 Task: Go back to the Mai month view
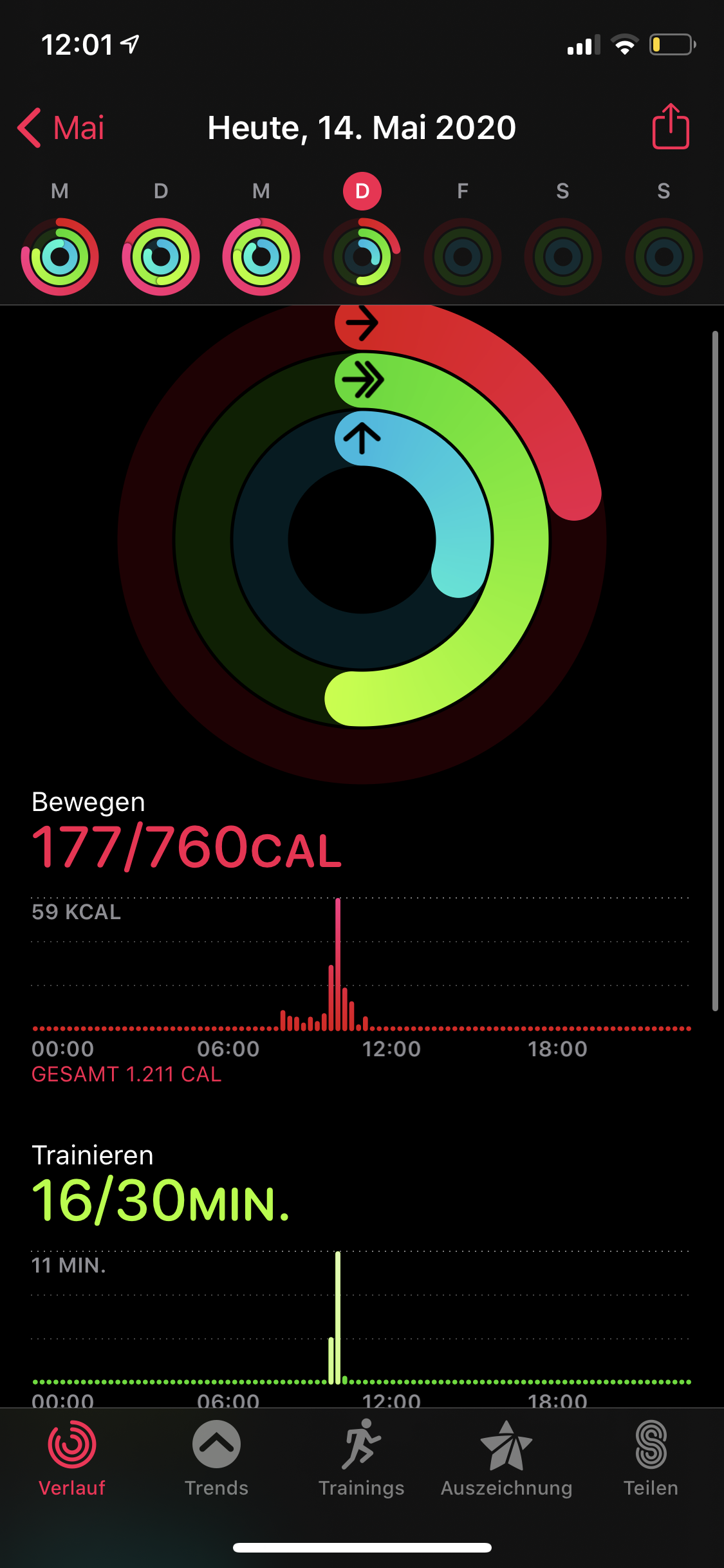coord(61,127)
